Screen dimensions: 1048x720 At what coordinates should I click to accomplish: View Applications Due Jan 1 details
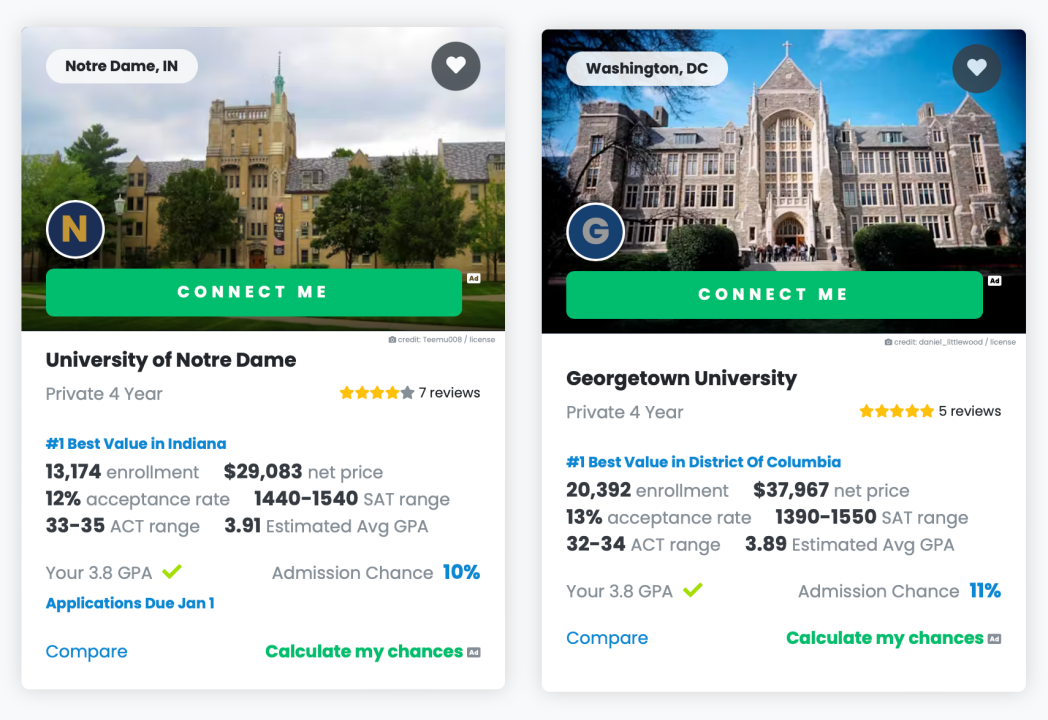(x=130, y=603)
